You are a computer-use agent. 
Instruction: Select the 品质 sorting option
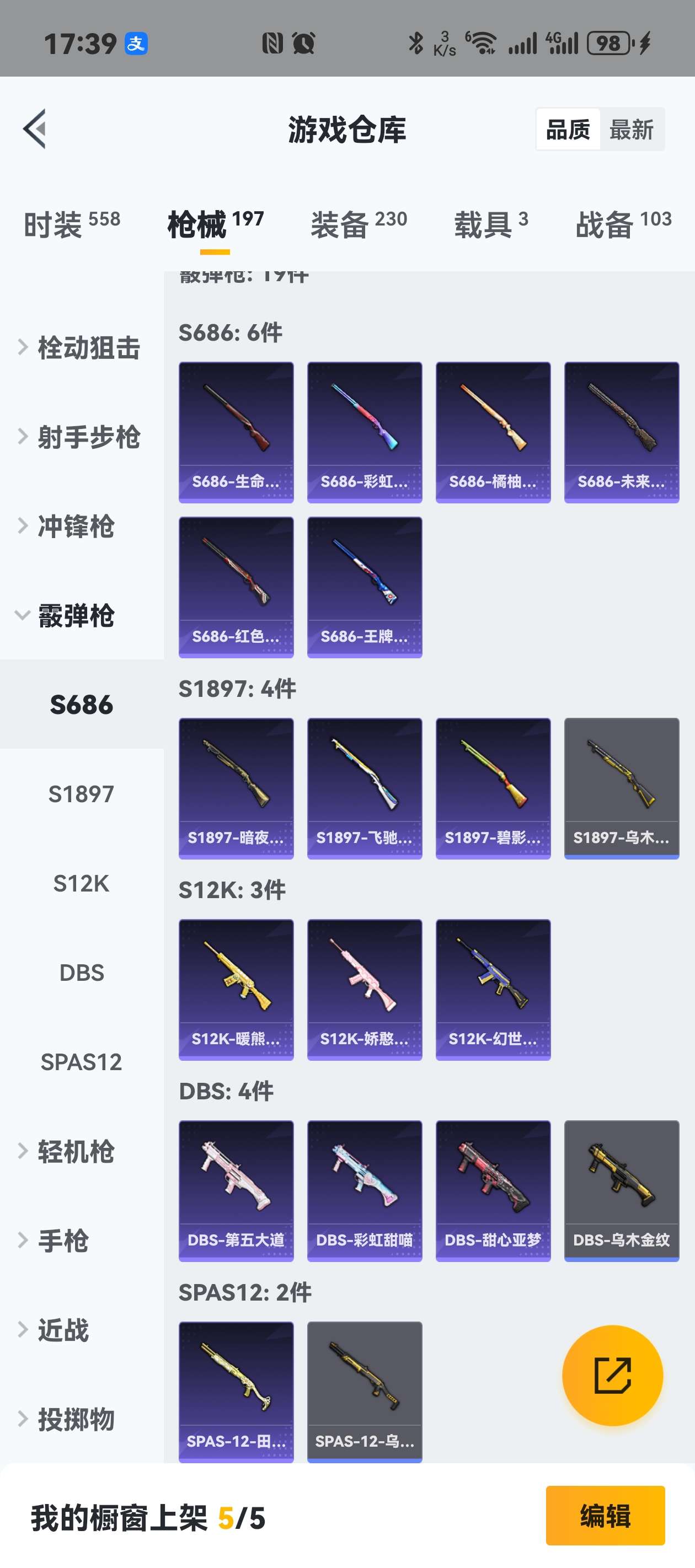tap(568, 130)
